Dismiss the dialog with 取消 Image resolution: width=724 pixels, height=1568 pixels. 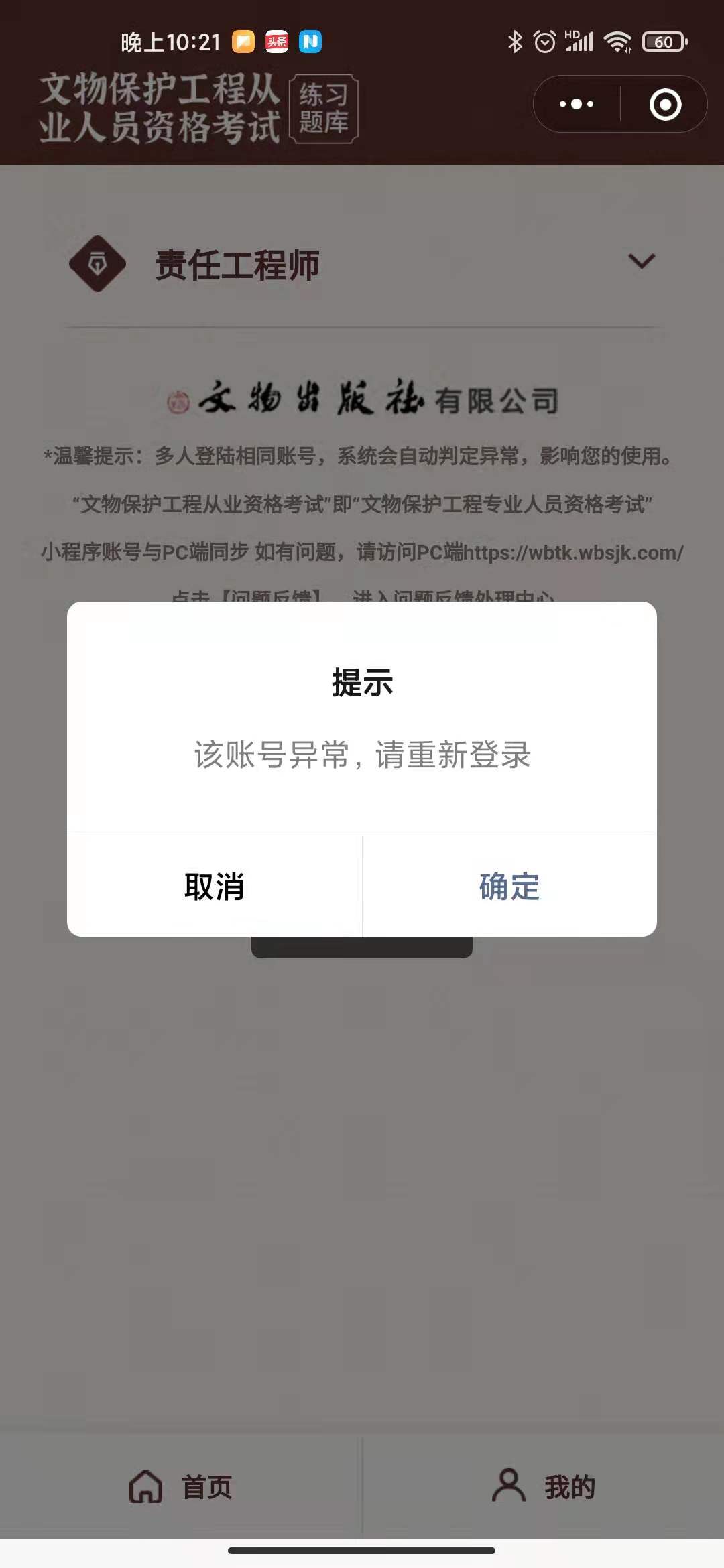215,886
